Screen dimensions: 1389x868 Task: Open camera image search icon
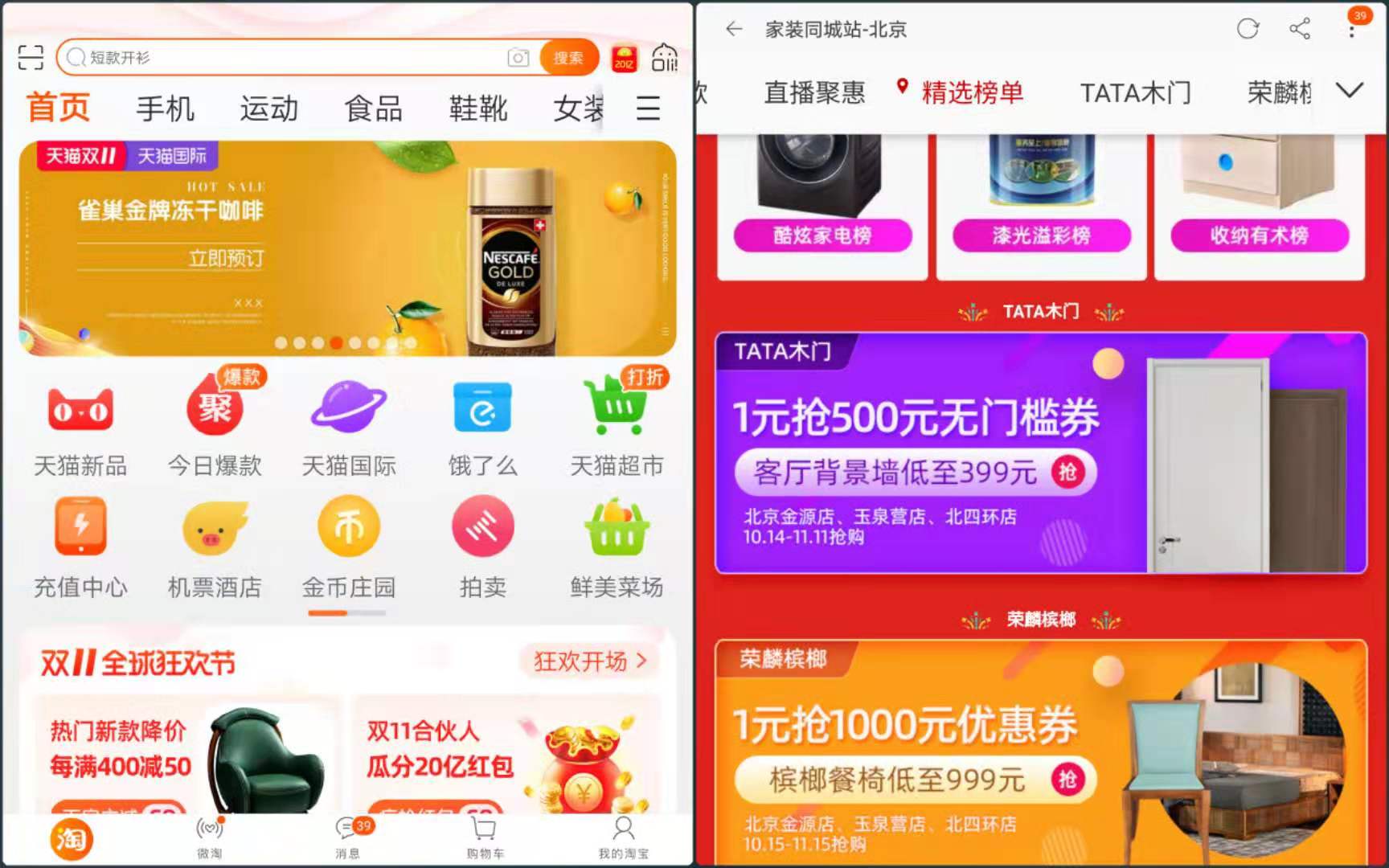coord(518,58)
